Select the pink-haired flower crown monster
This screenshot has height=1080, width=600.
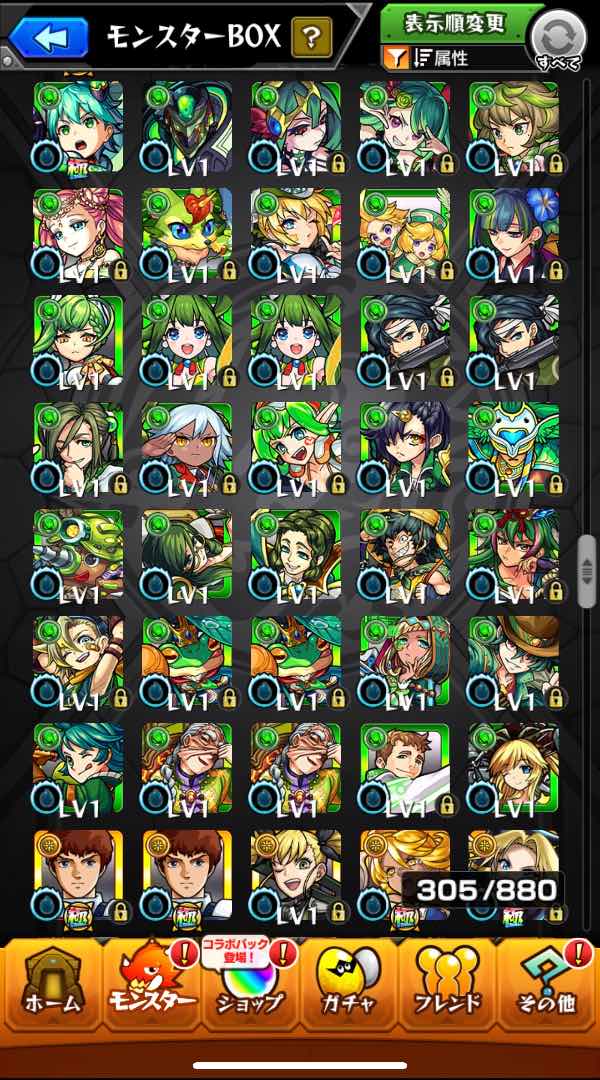click(x=78, y=233)
